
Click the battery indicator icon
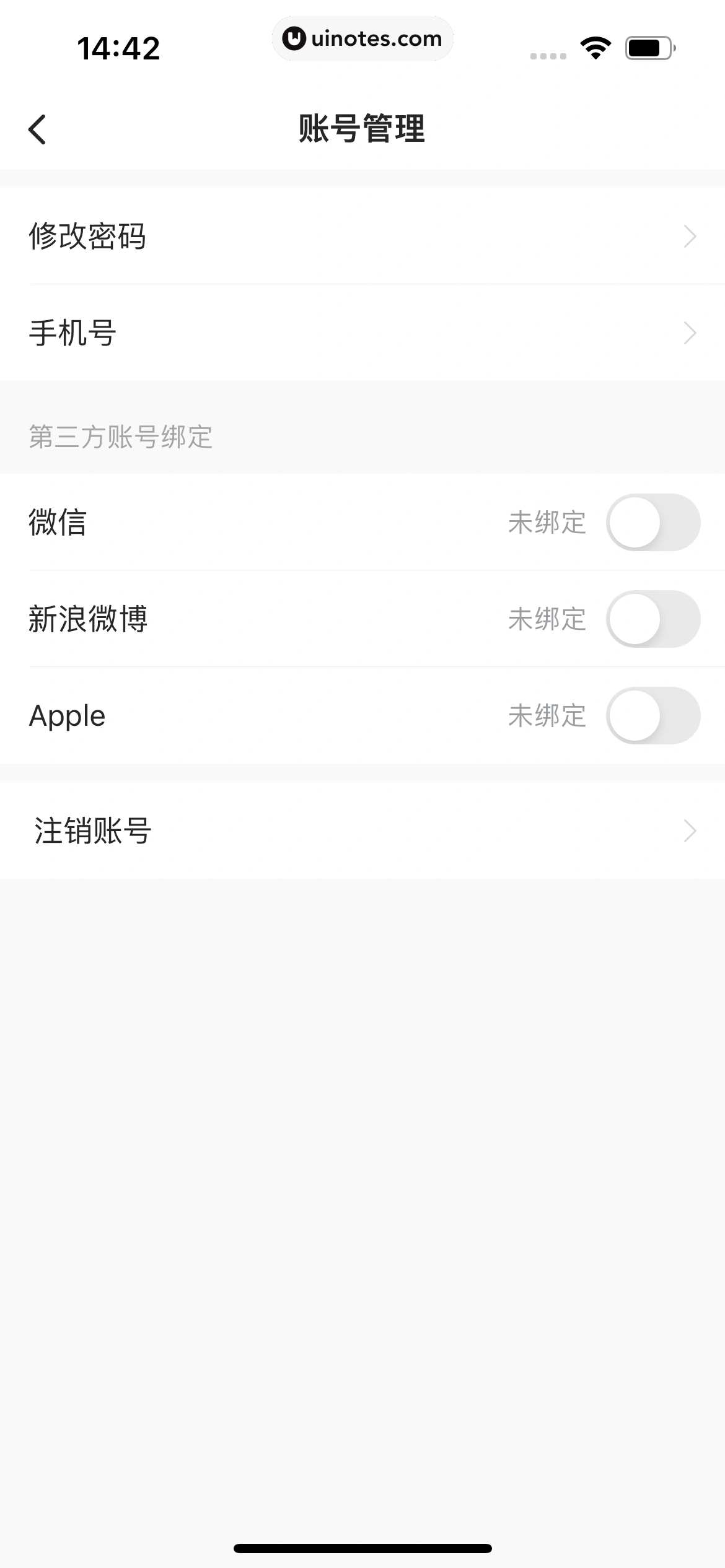pyautogui.click(x=647, y=46)
